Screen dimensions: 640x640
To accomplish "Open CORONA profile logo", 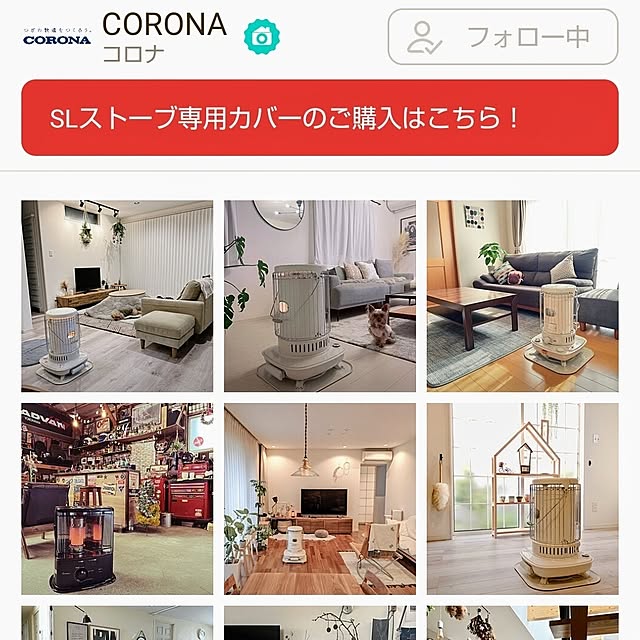I will (56, 37).
